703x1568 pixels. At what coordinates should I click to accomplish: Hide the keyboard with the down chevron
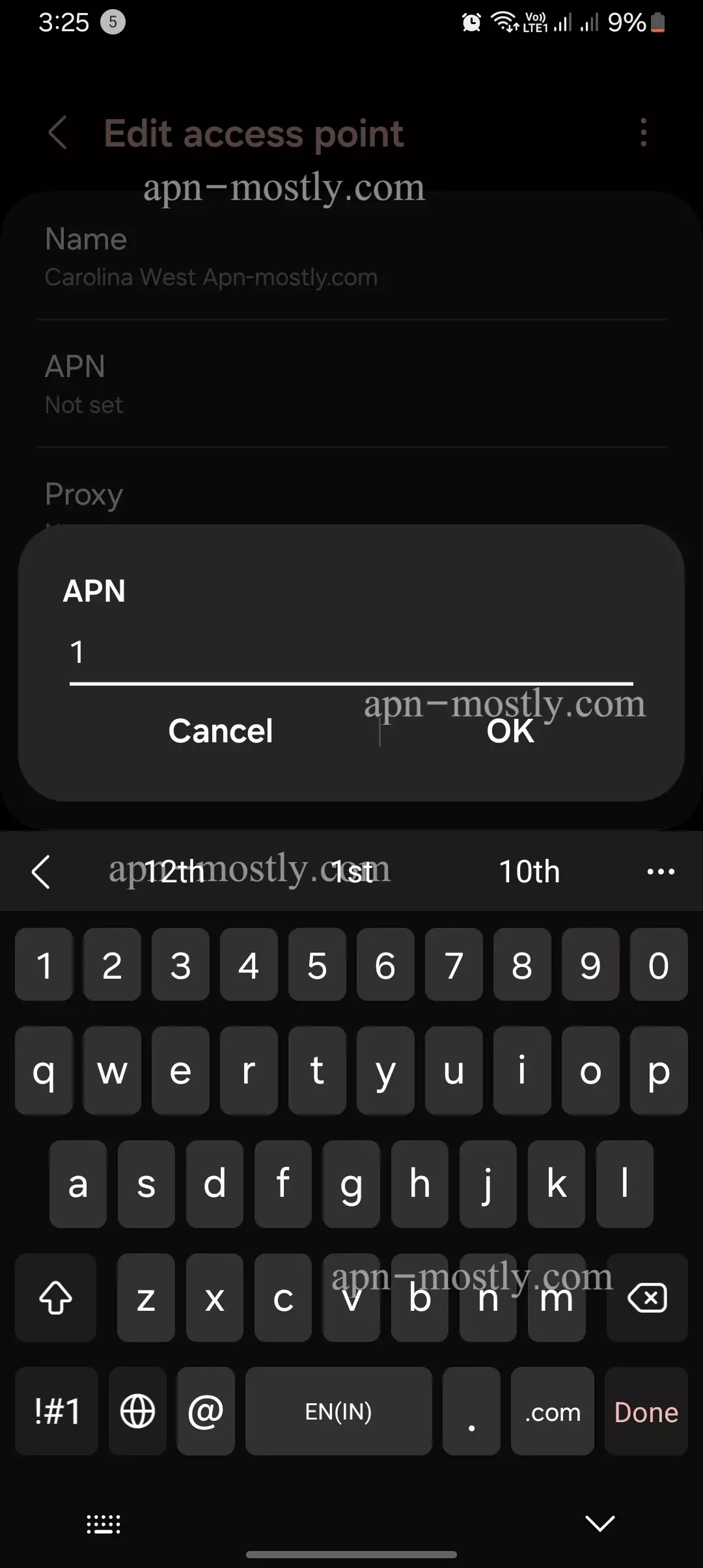click(600, 1523)
